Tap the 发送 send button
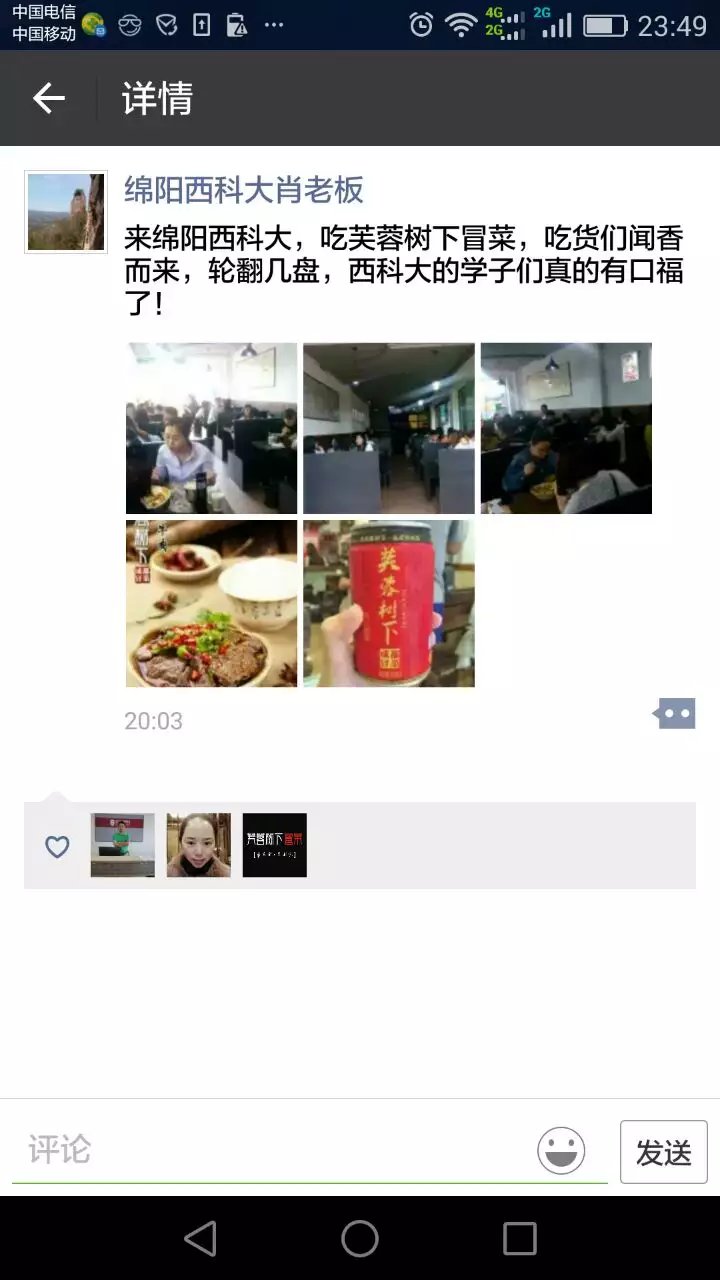Screen dimensions: 720x1280 point(663,1152)
